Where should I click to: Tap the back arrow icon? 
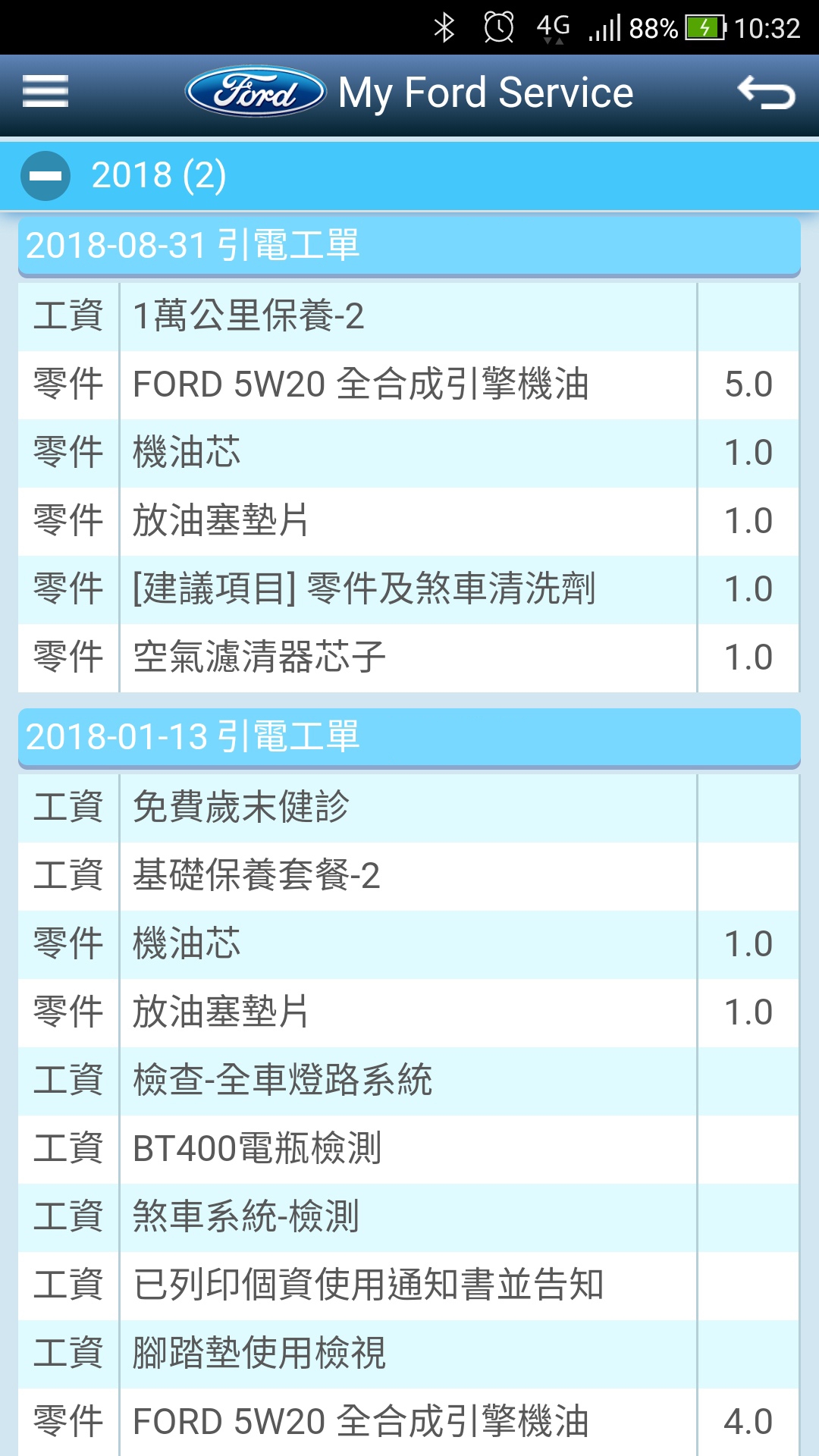point(766,93)
